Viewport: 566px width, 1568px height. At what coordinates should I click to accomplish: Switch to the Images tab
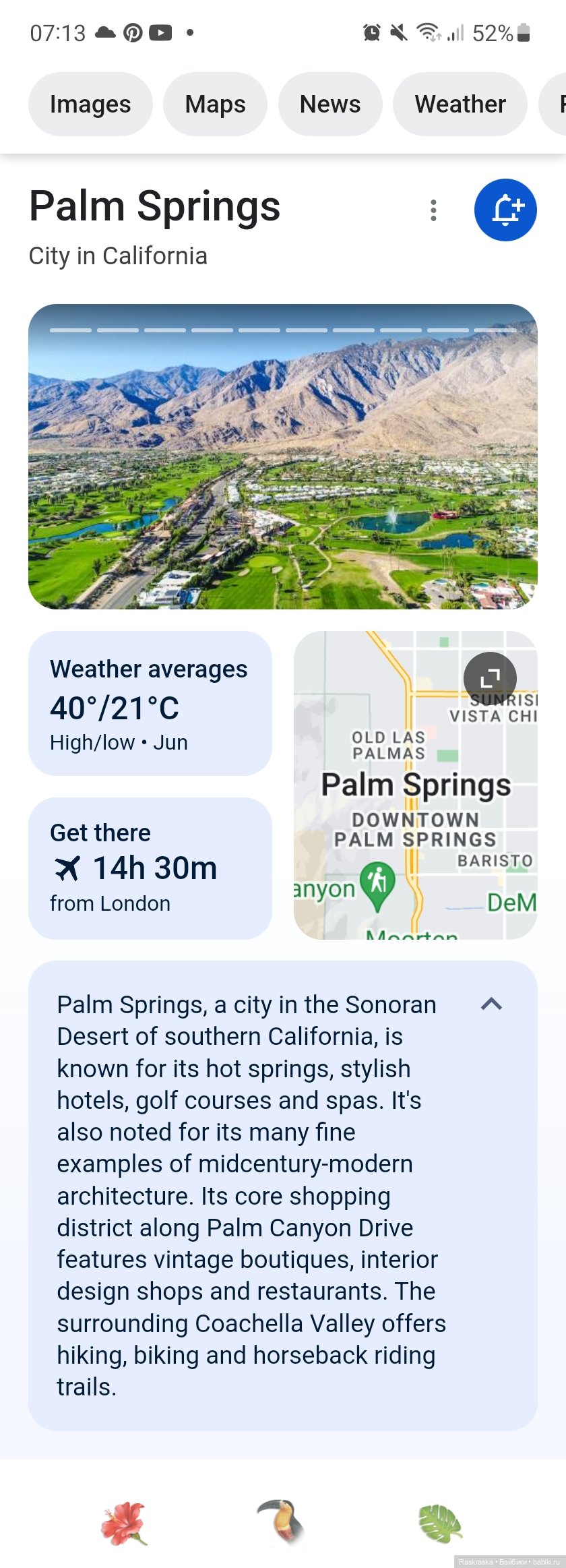click(x=90, y=104)
